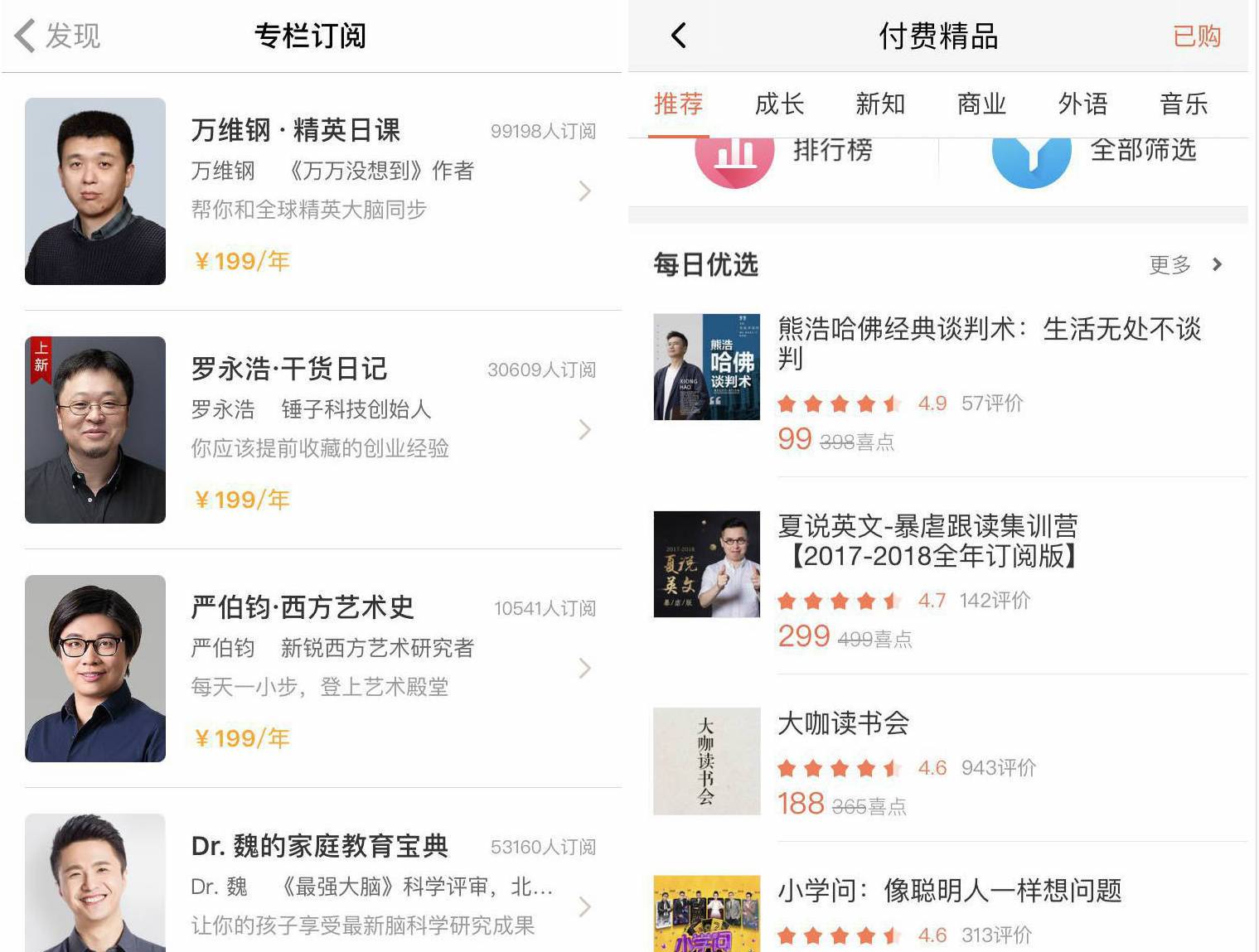
Task: Switch to the 推荐 tab
Action: pyautogui.click(x=678, y=104)
